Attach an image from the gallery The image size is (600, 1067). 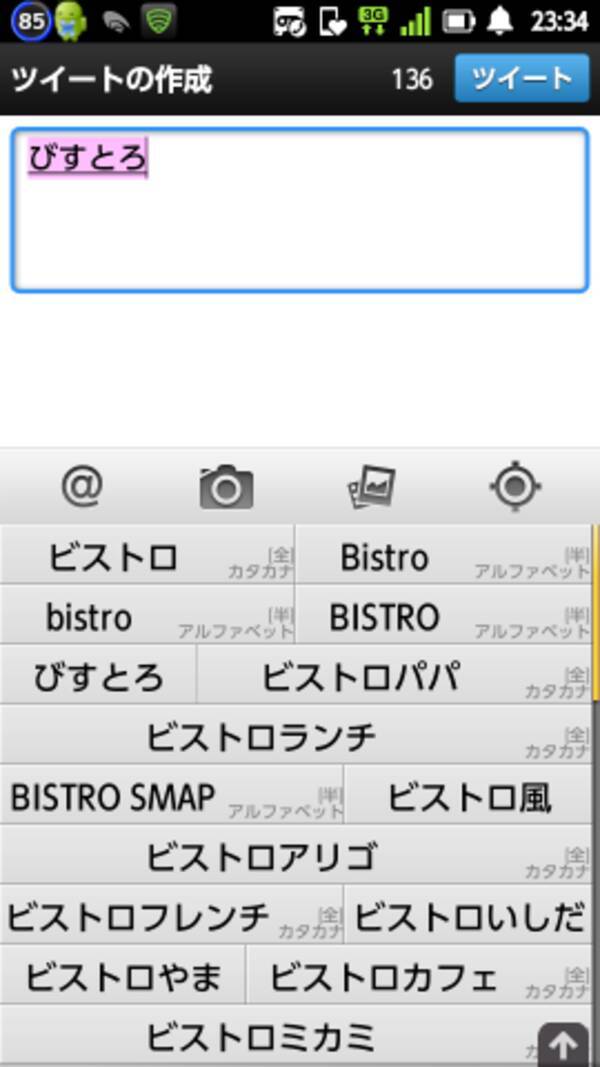point(371,488)
